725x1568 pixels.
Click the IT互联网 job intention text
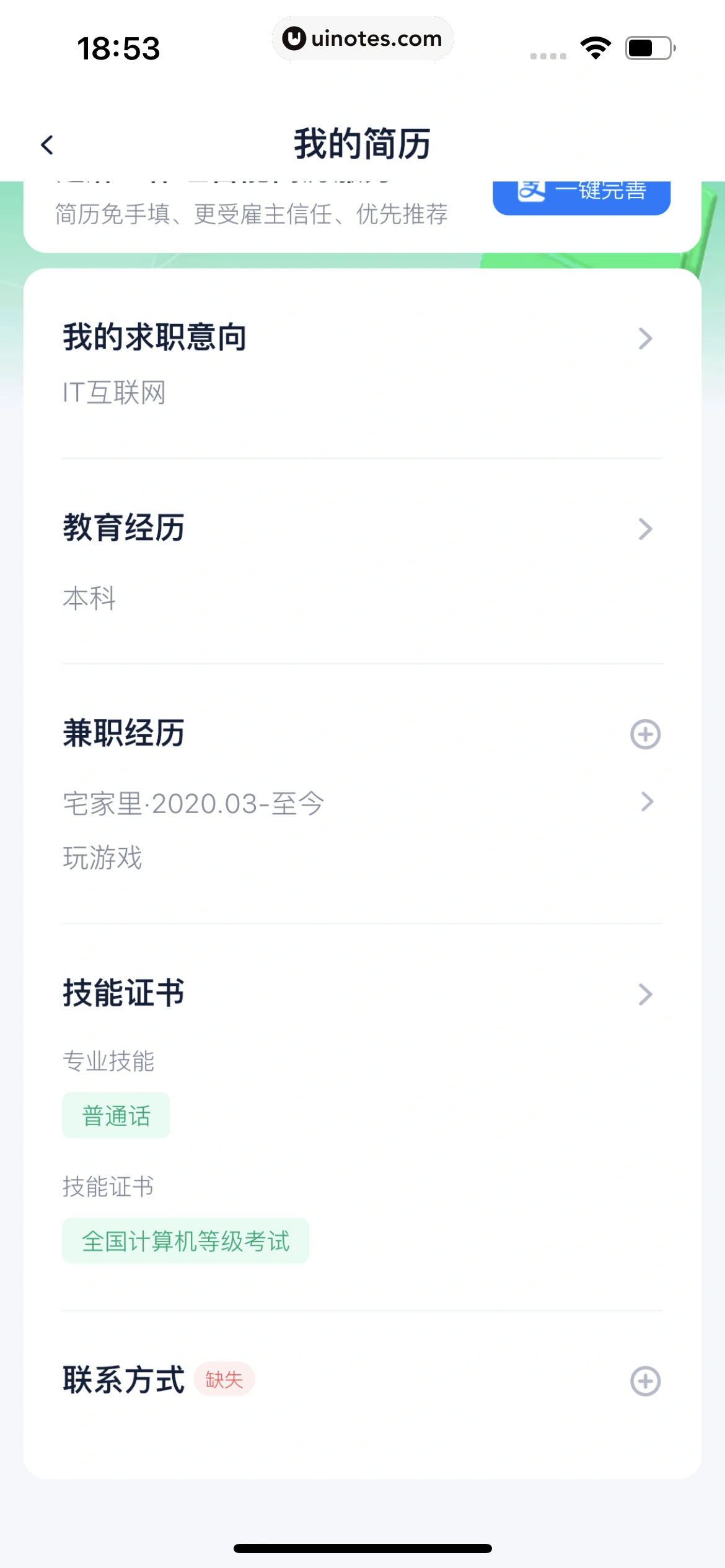click(x=114, y=391)
